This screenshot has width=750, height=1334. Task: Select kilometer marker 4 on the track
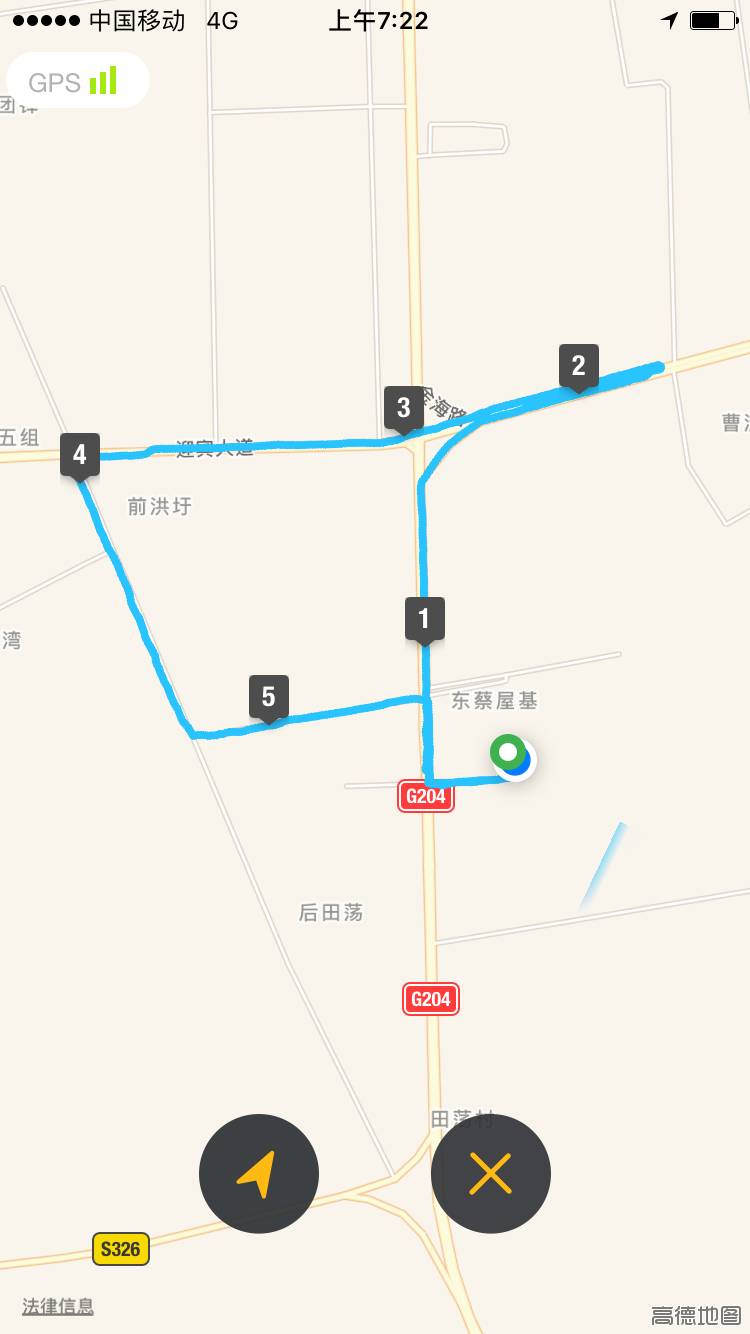tap(80, 455)
